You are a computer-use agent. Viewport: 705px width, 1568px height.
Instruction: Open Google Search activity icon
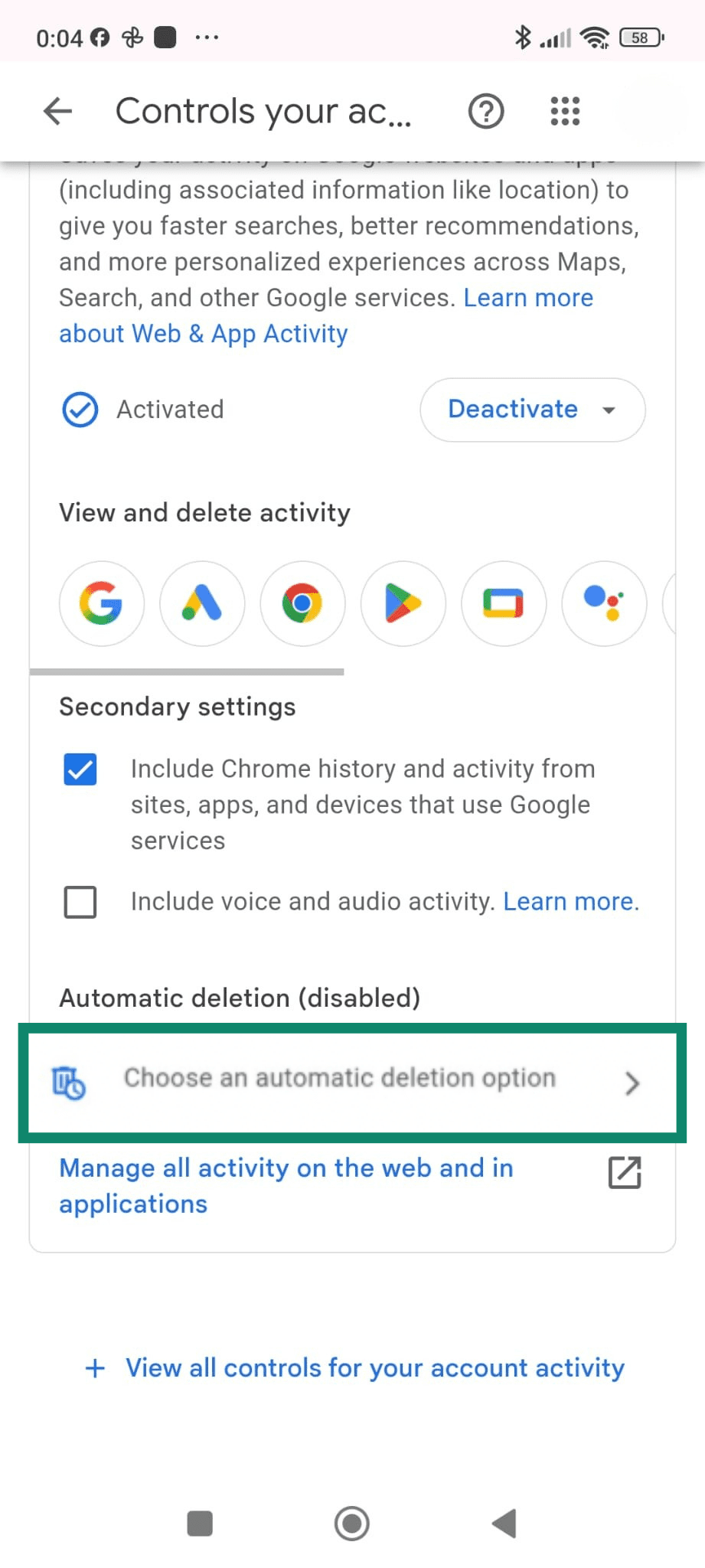click(x=101, y=604)
